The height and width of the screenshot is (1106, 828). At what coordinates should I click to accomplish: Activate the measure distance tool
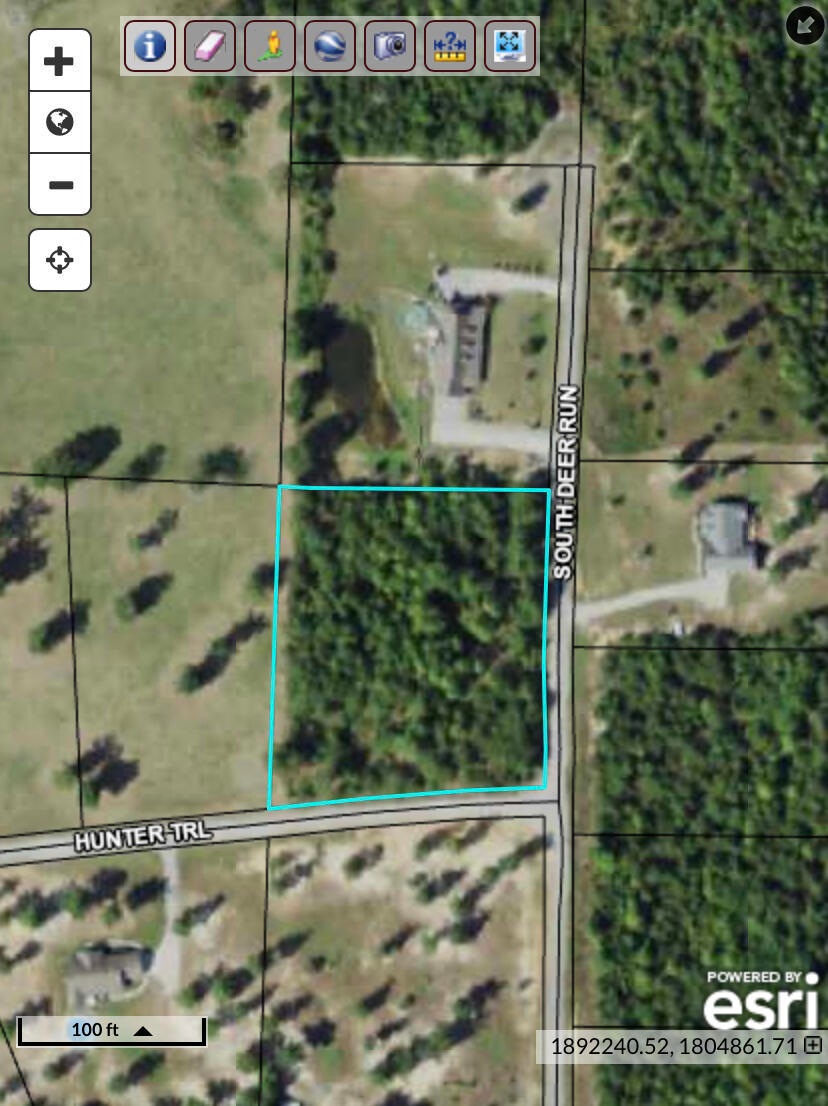pos(450,46)
